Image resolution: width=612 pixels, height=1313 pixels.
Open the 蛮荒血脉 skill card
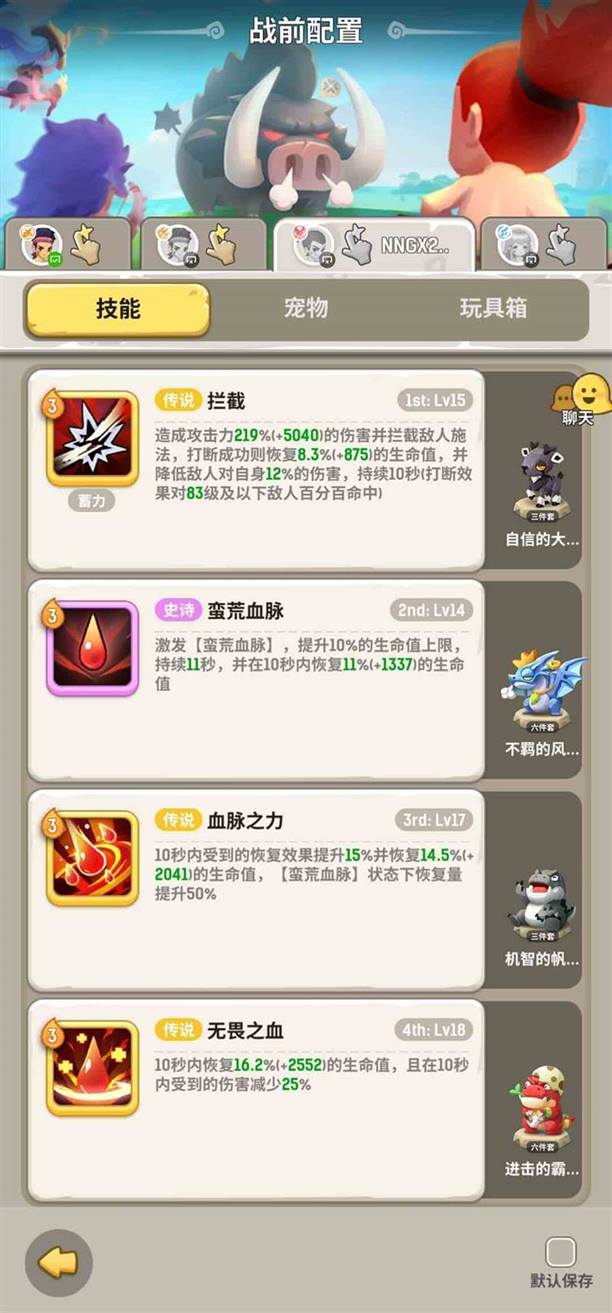pos(256,680)
